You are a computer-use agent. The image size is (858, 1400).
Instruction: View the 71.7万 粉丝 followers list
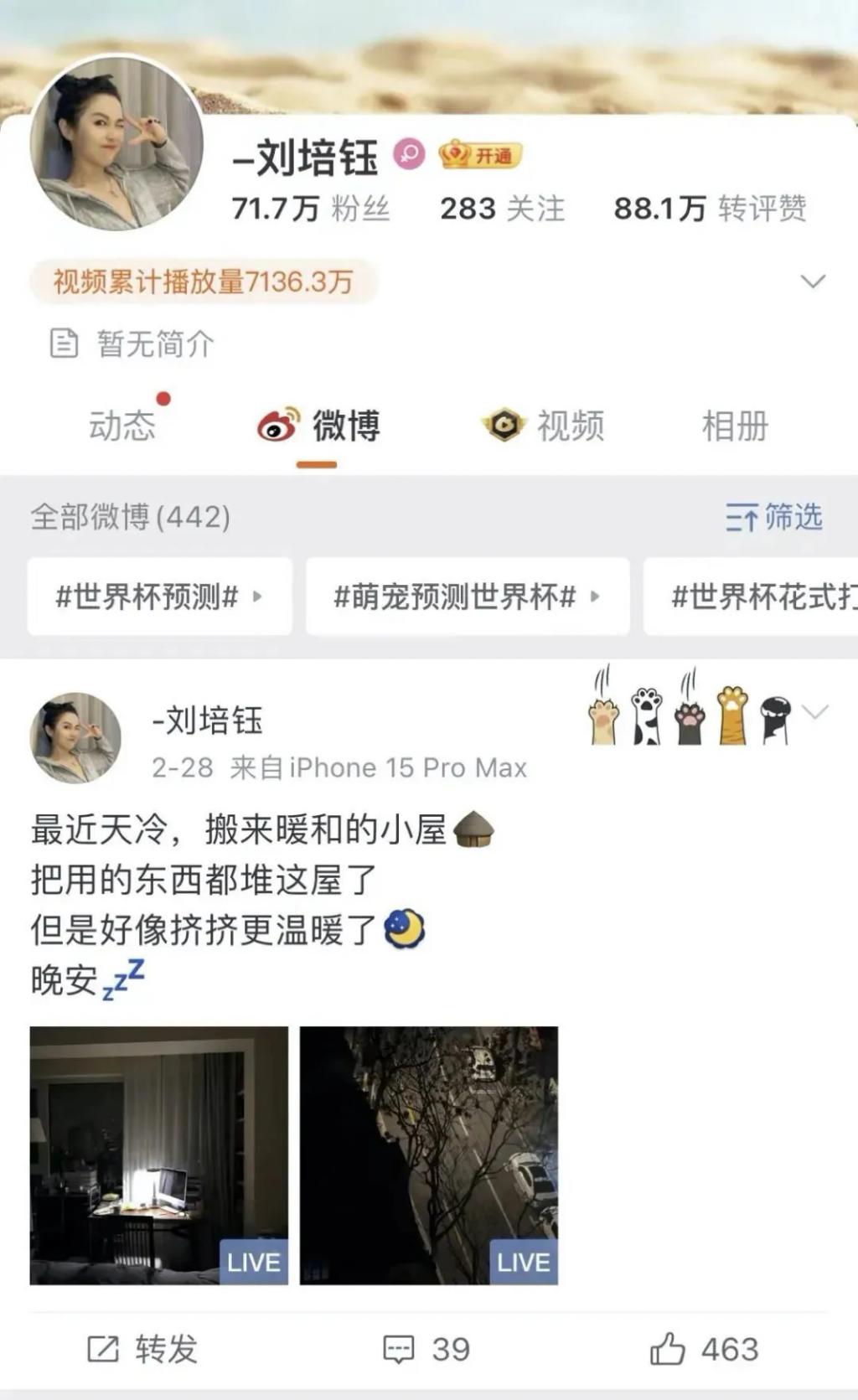311,209
